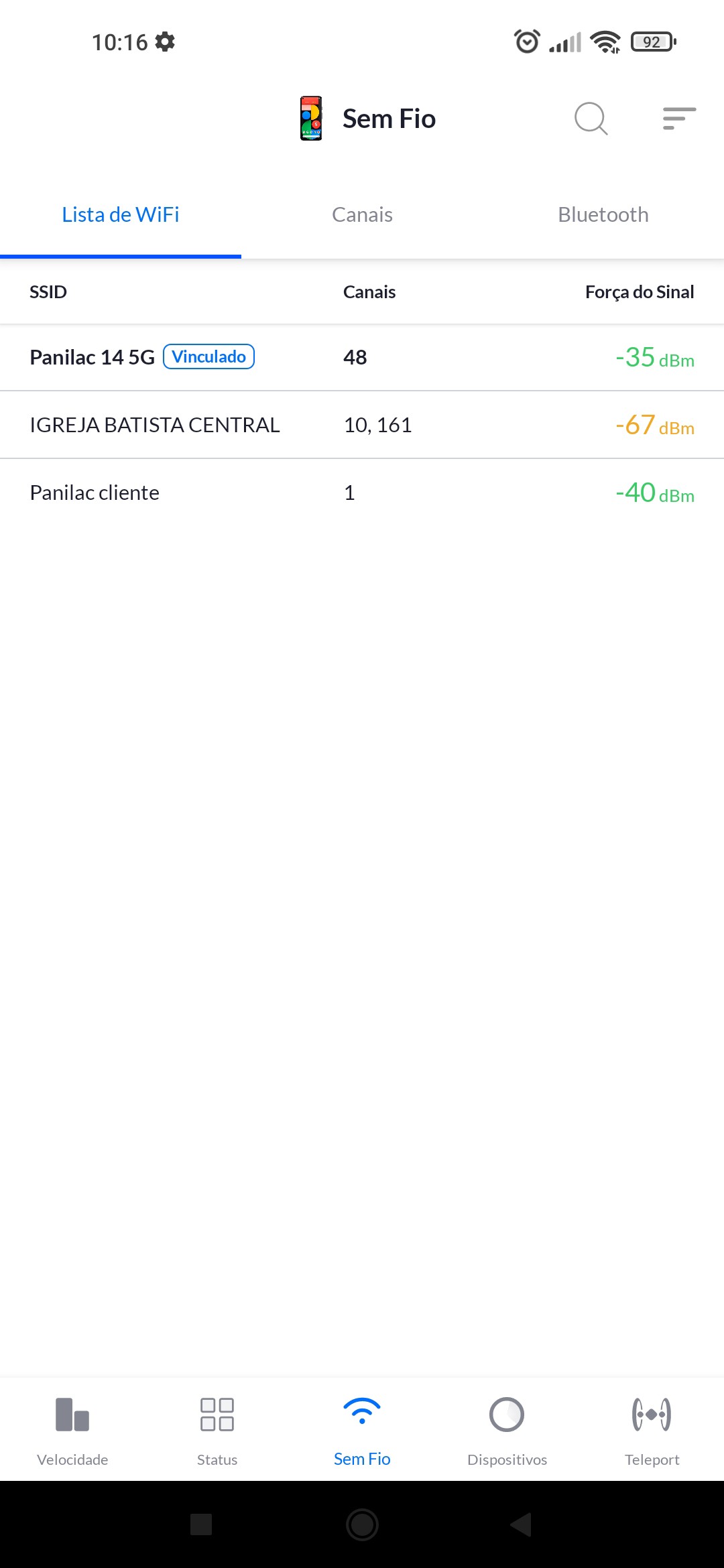Image resolution: width=724 pixels, height=1568 pixels.
Task: Select the Lista de WiFi tab
Action: 121,215
